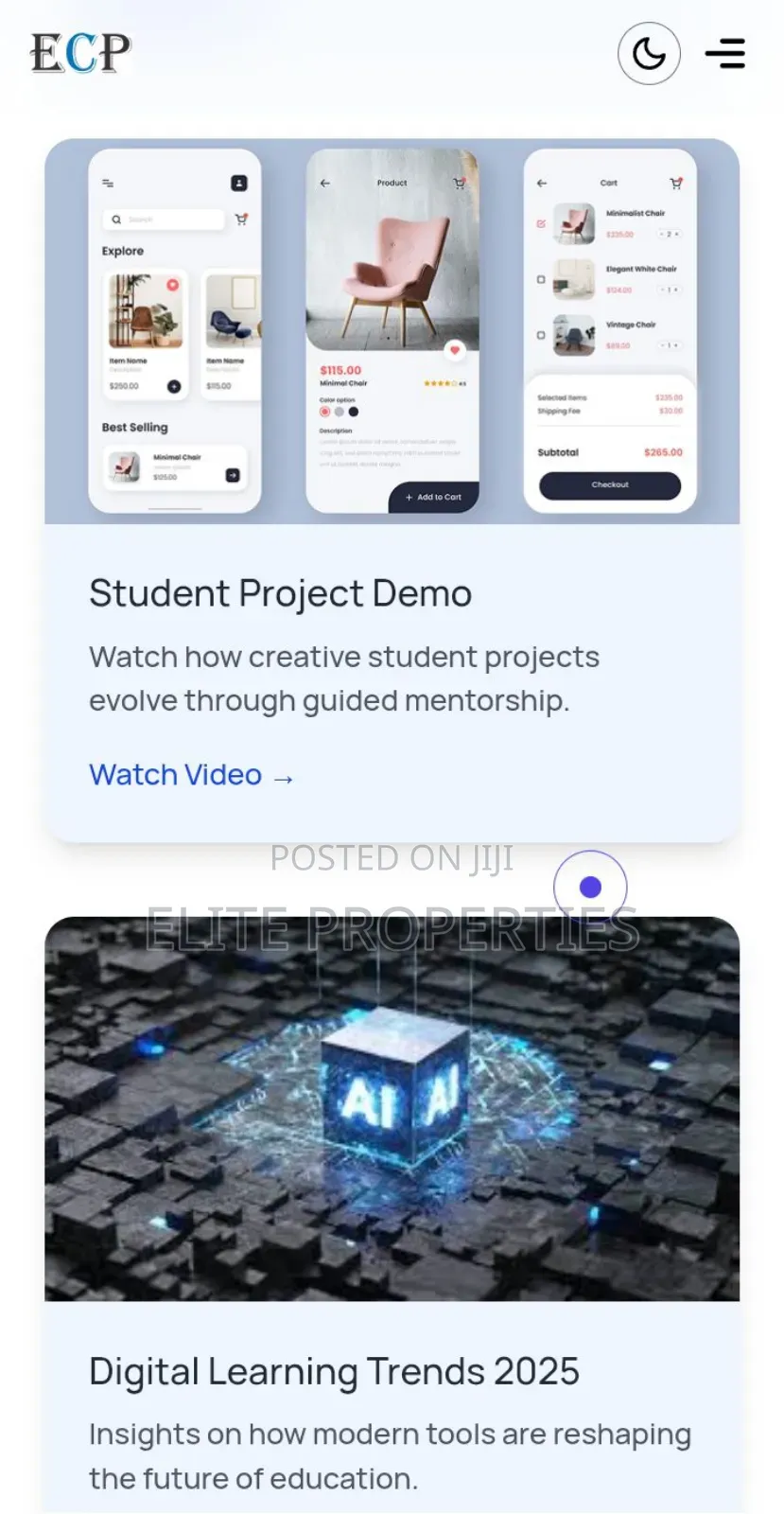The width and height of the screenshot is (784, 1514).
Task: Follow the Watch Video link
Action: (191, 775)
